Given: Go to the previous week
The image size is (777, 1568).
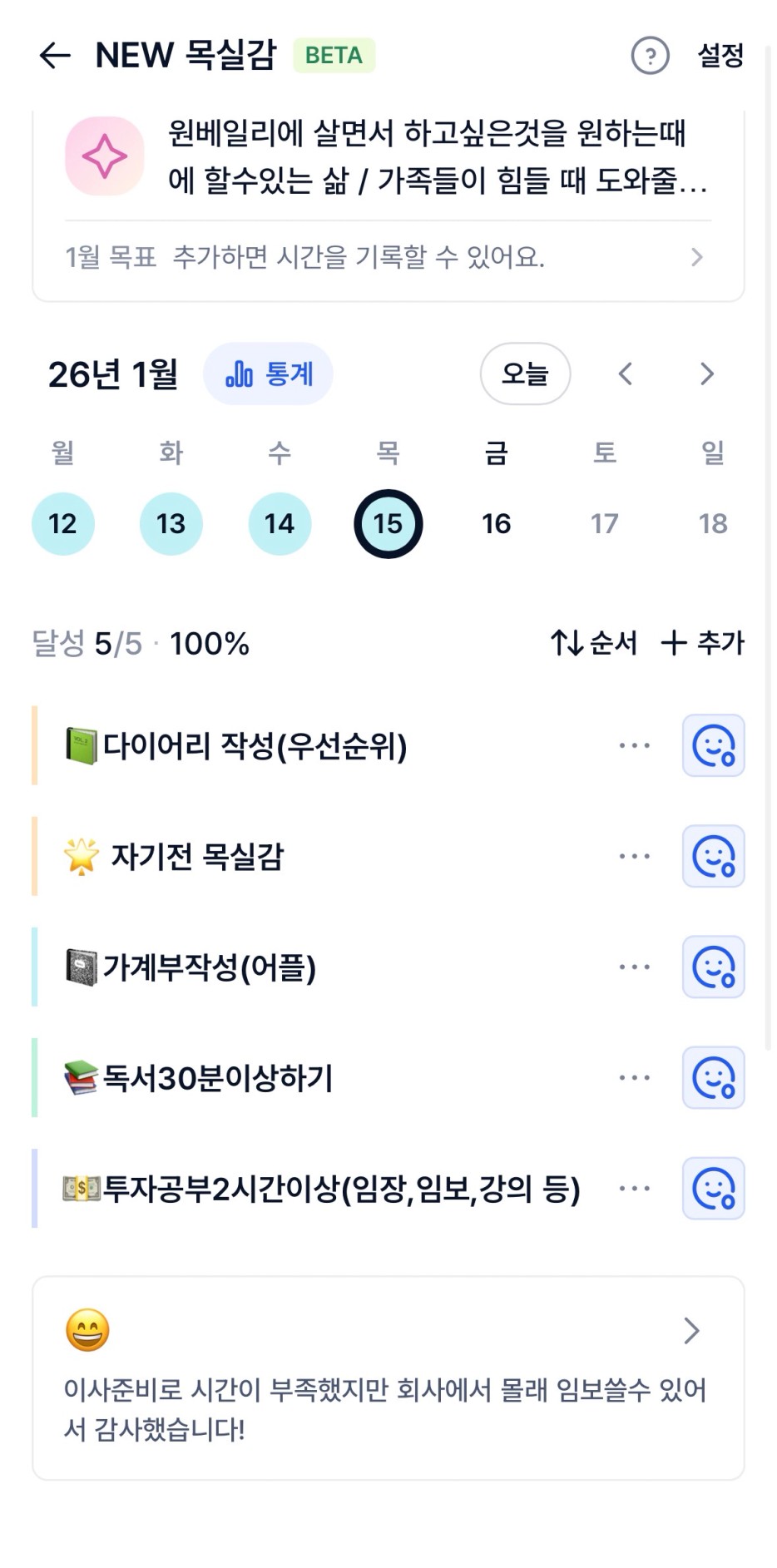Looking at the screenshot, I should pos(626,374).
